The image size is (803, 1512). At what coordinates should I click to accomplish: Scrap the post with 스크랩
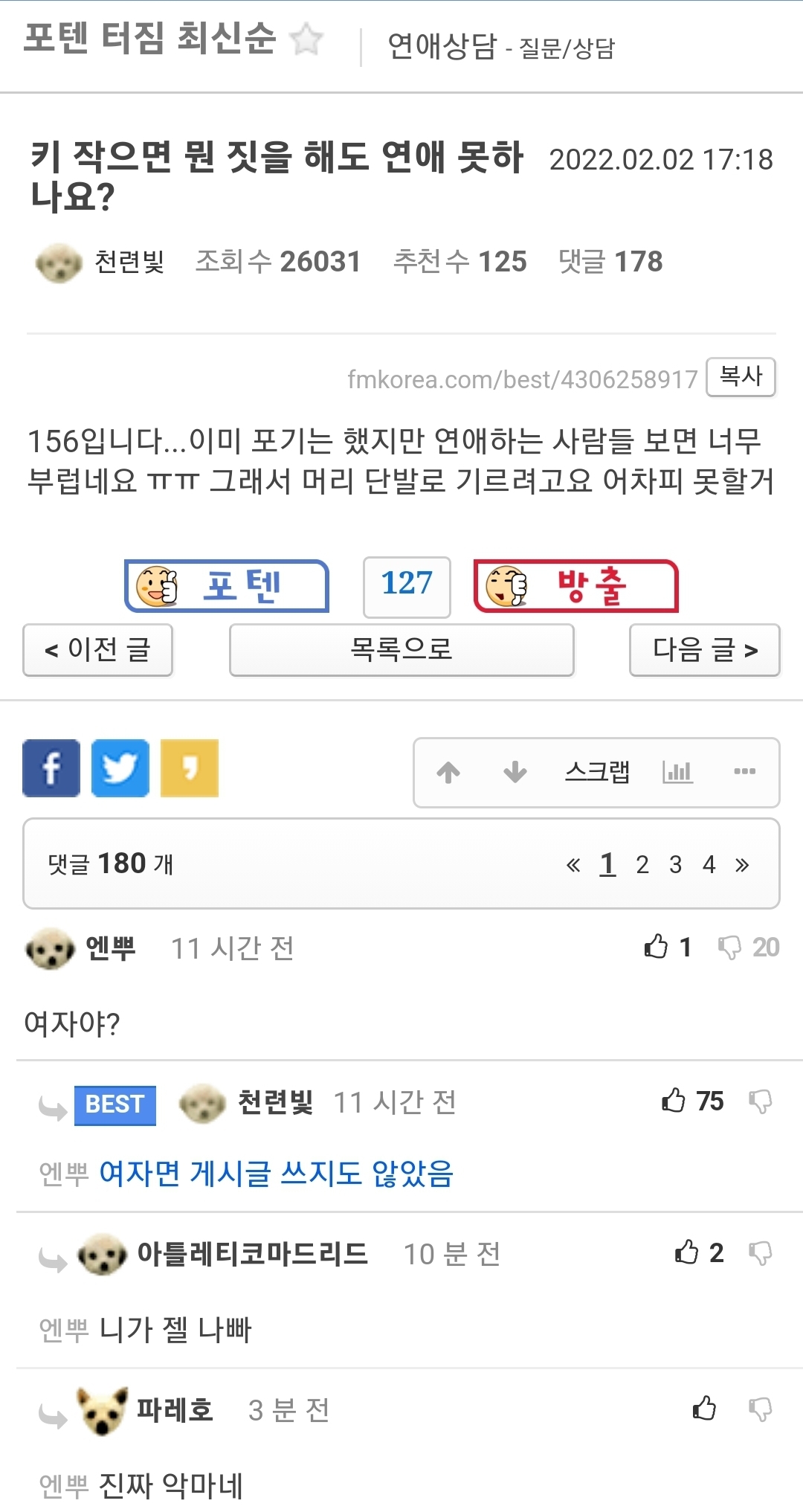(597, 772)
